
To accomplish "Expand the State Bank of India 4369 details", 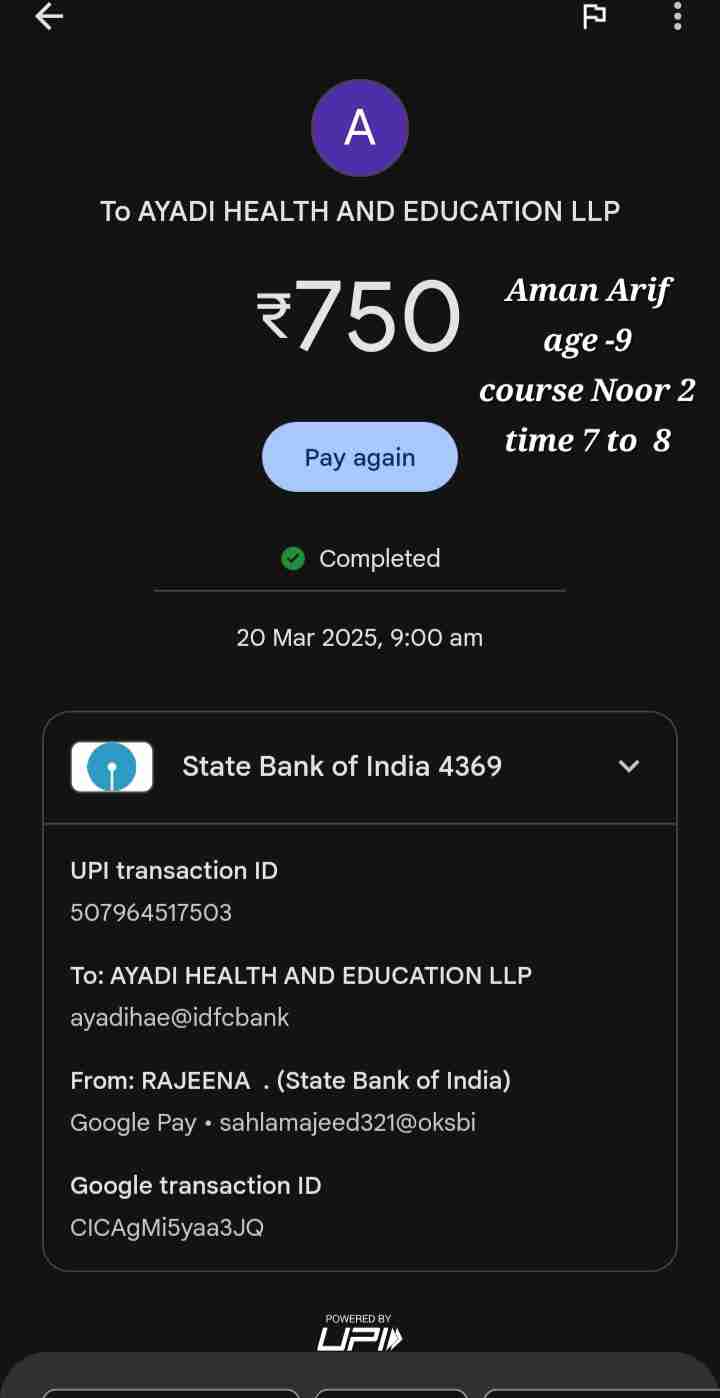I will click(628, 766).
